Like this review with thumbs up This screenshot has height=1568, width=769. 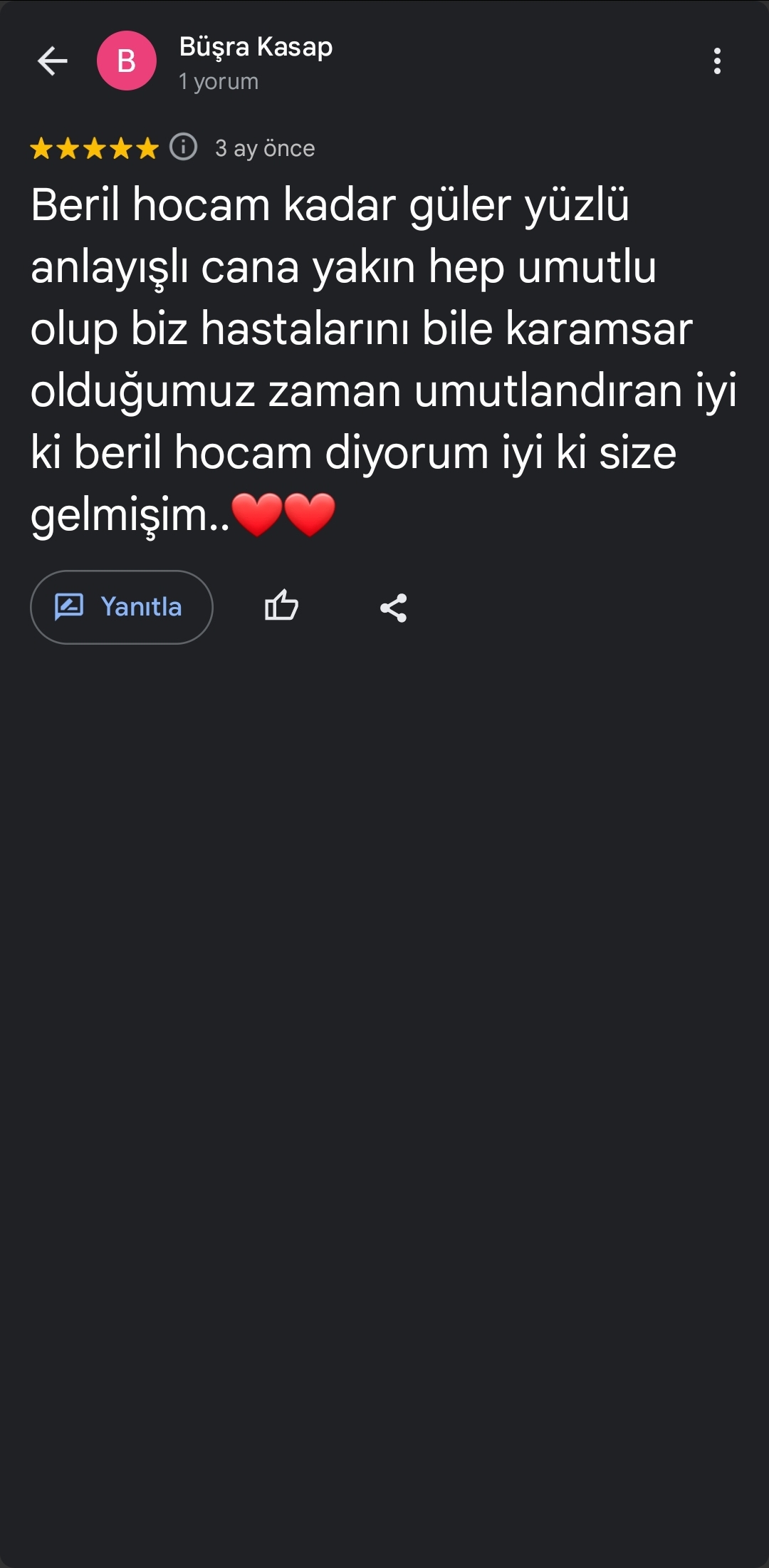281,607
